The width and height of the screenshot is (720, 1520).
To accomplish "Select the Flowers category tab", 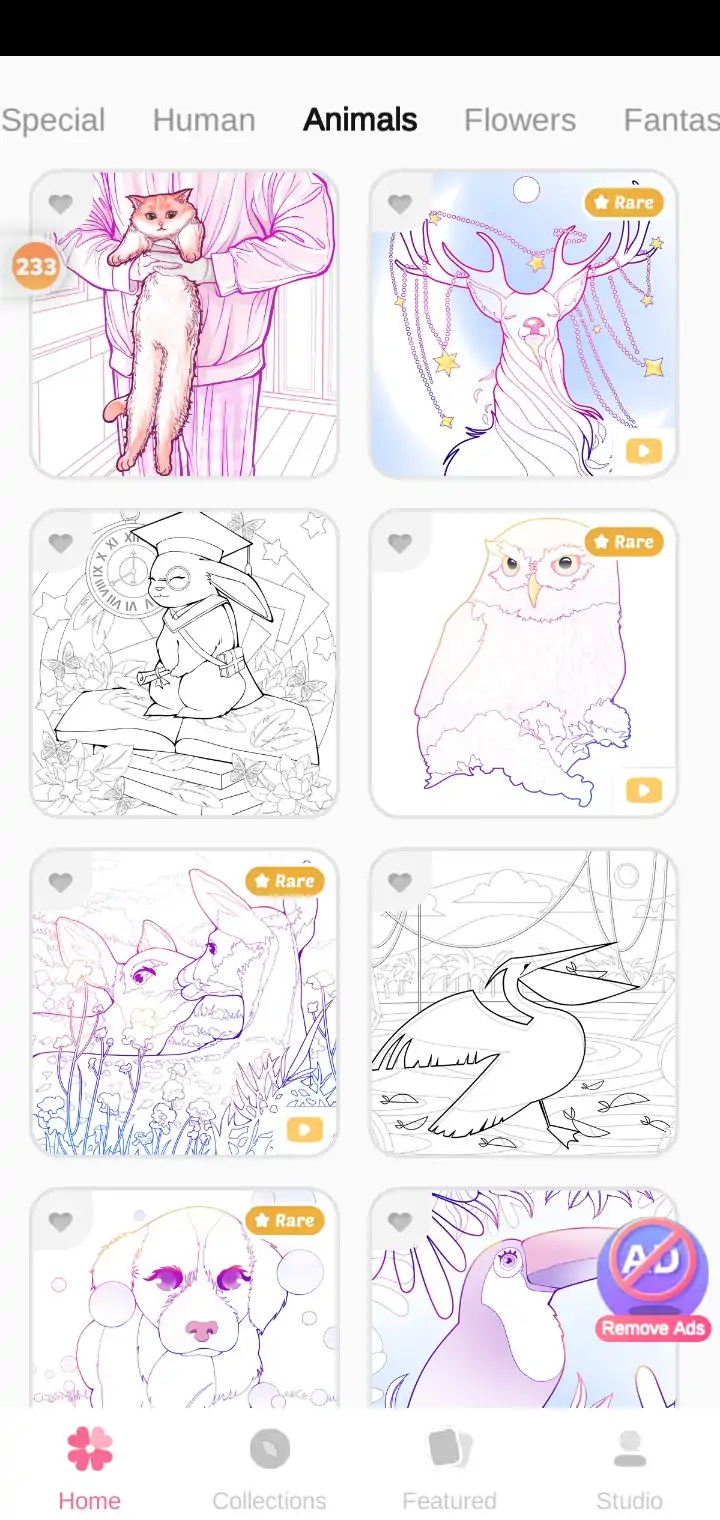I will (x=519, y=120).
